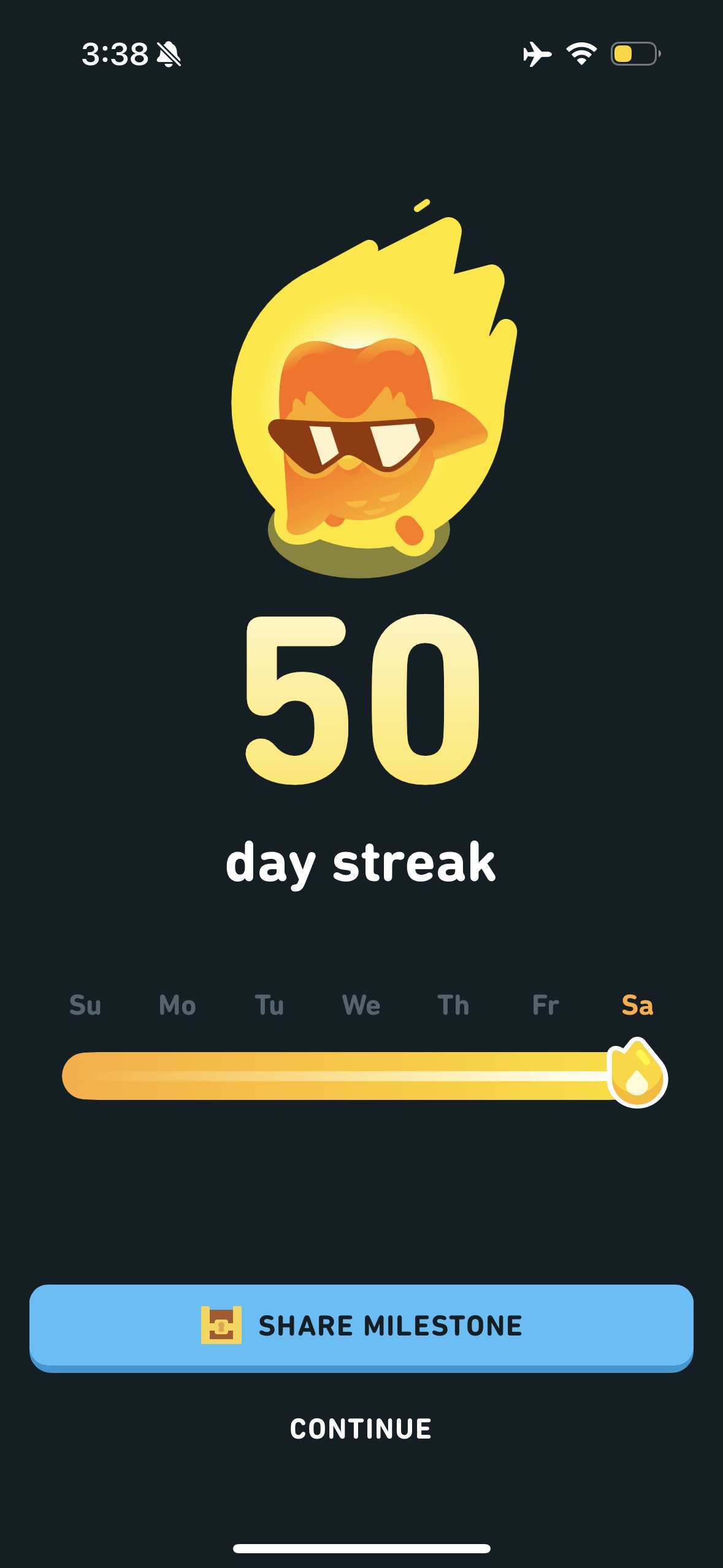Screen dimensions: 723x1568
Task: Continue past the streak screen
Action: coord(361,1429)
